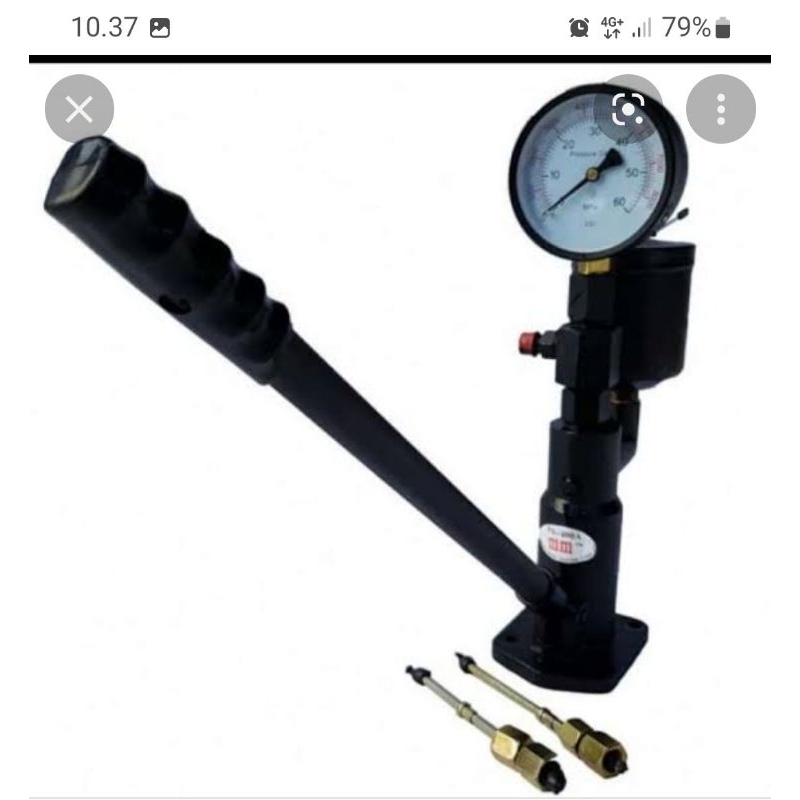This screenshot has height=800, width=800.
Task: Close the image viewer
Action: pyautogui.click(x=79, y=109)
